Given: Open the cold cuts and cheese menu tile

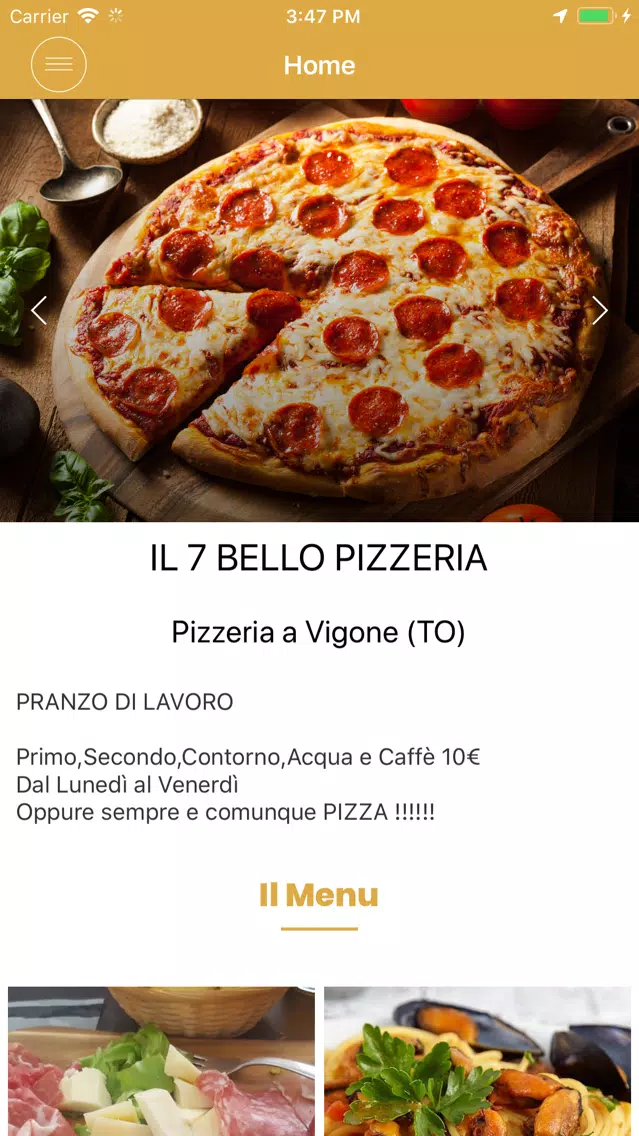Looking at the screenshot, I should click(x=161, y=1061).
